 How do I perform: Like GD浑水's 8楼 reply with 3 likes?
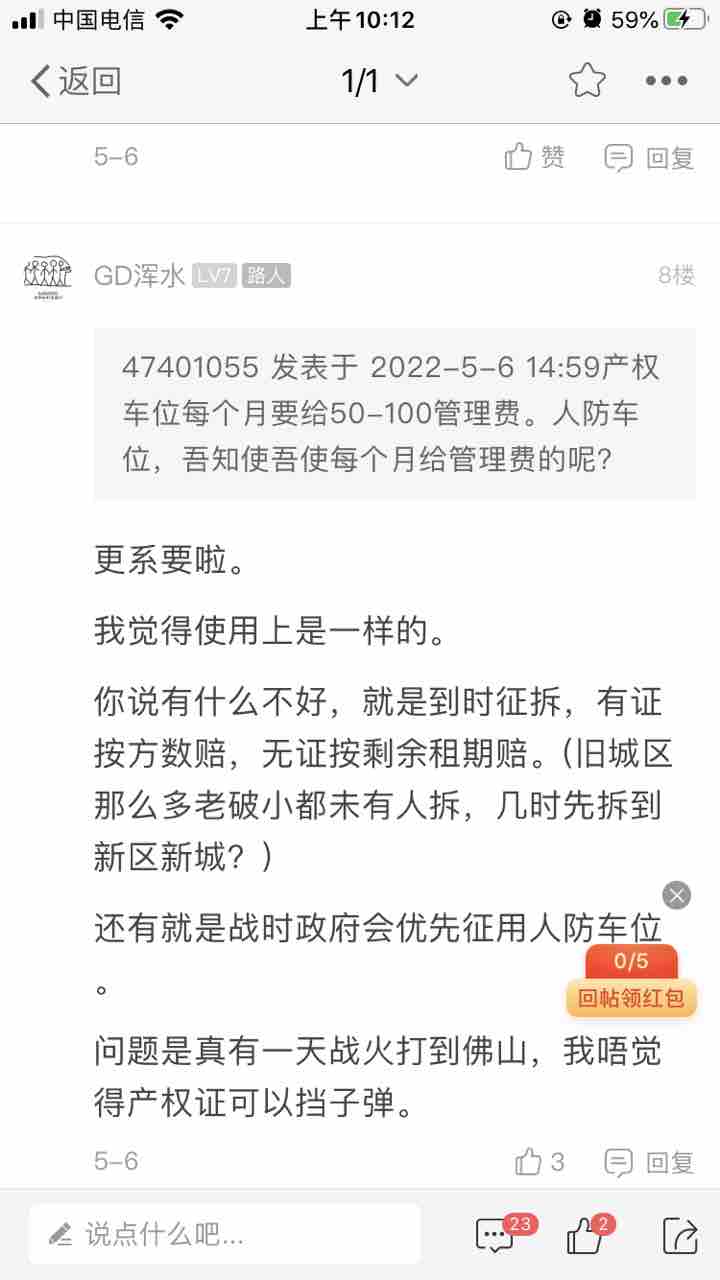click(540, 1162)
